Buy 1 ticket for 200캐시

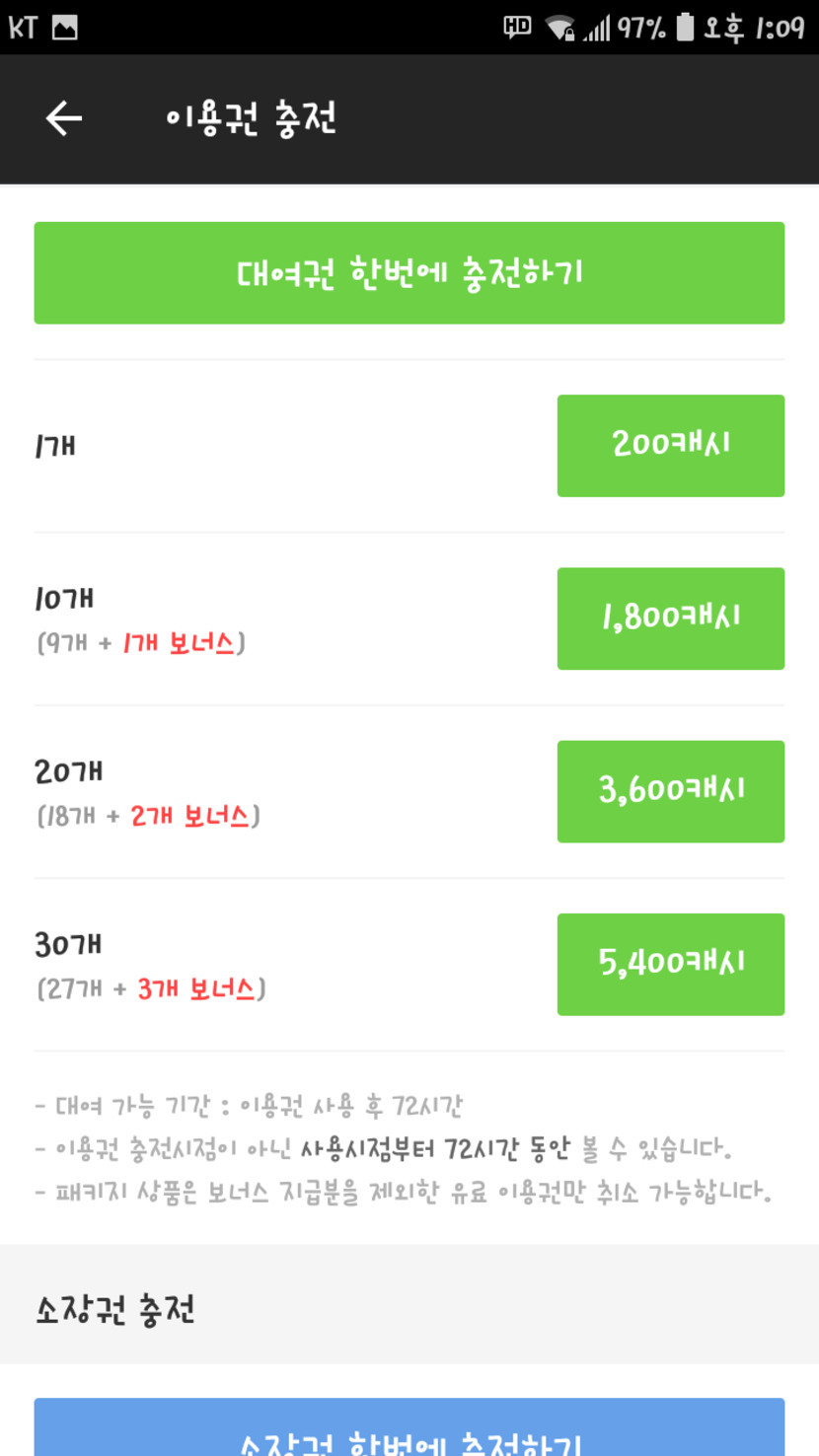[x=670, y=446]
